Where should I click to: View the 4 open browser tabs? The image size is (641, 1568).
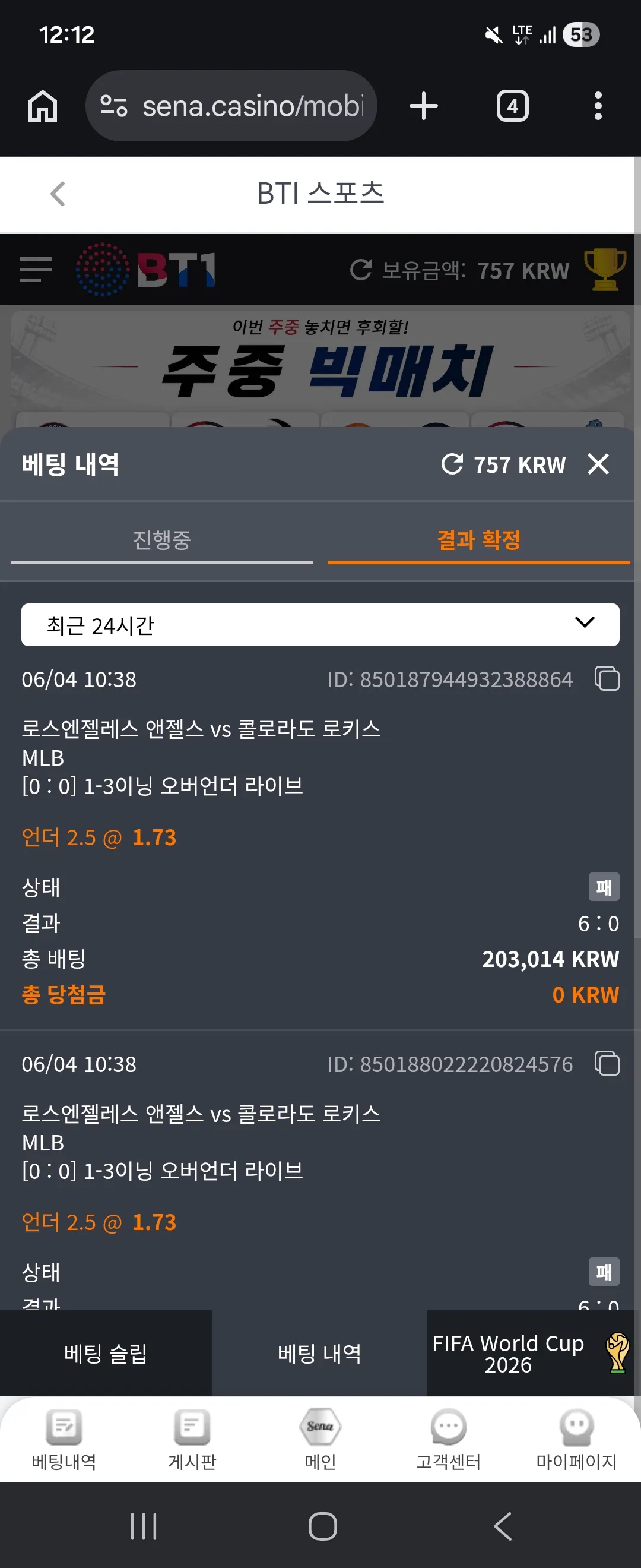513,106
